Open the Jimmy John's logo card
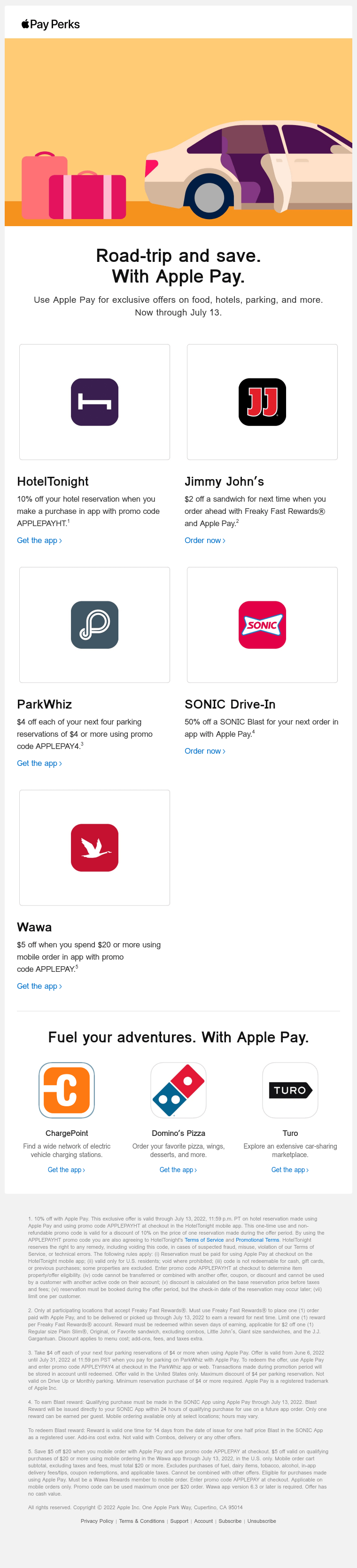This screenshot has width=357, height=1568. (262, 402)
